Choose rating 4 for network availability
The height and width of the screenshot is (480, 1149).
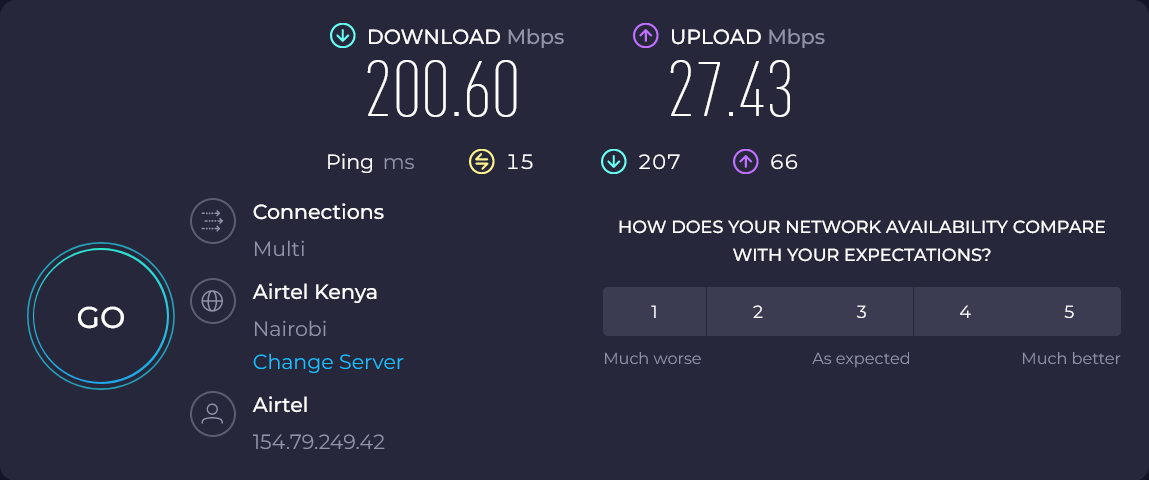coord(965,312)
